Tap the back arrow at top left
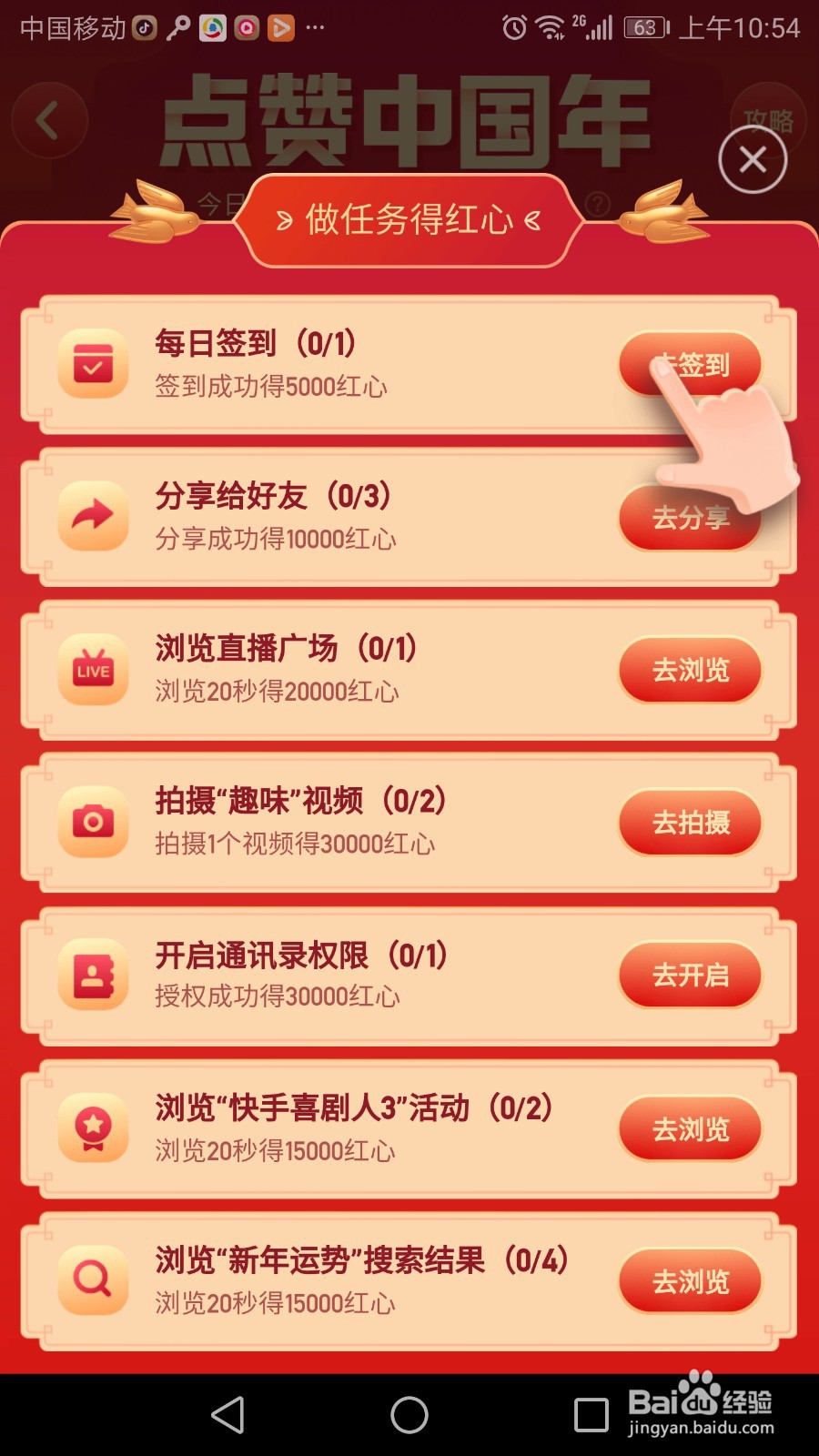819x1456 pixels. pyautogui.click(x=50, y=120)
